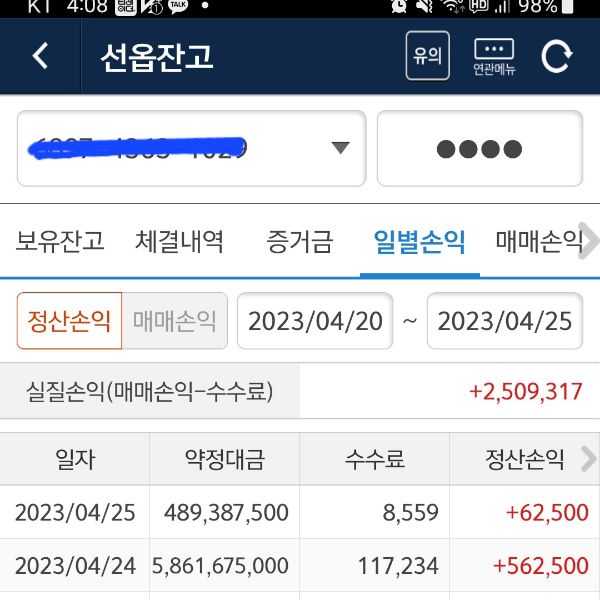This screenshot has width=600, height=600.
Task: Switch to the 보유잔고 tab
Action: click(60, 241)
